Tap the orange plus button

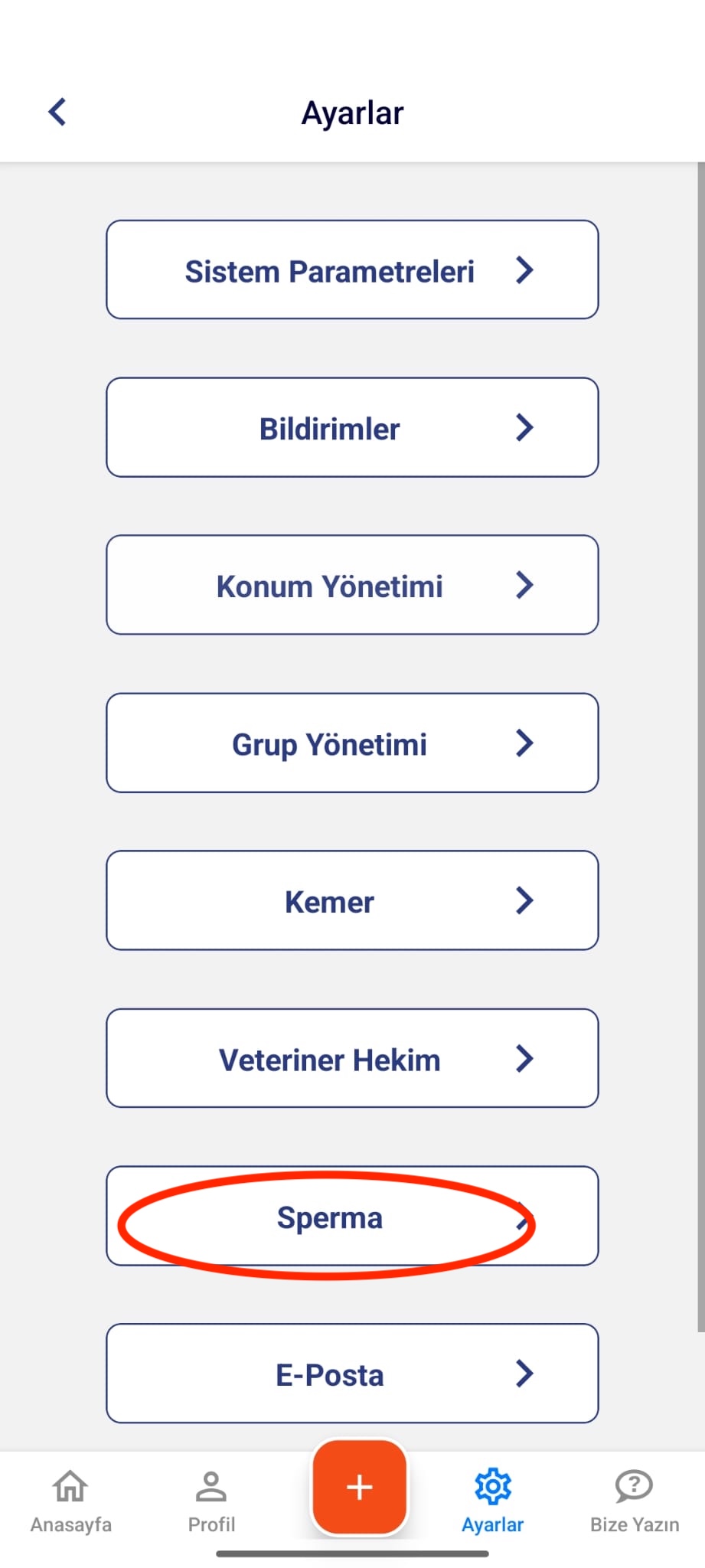(x=359, y=1487)
